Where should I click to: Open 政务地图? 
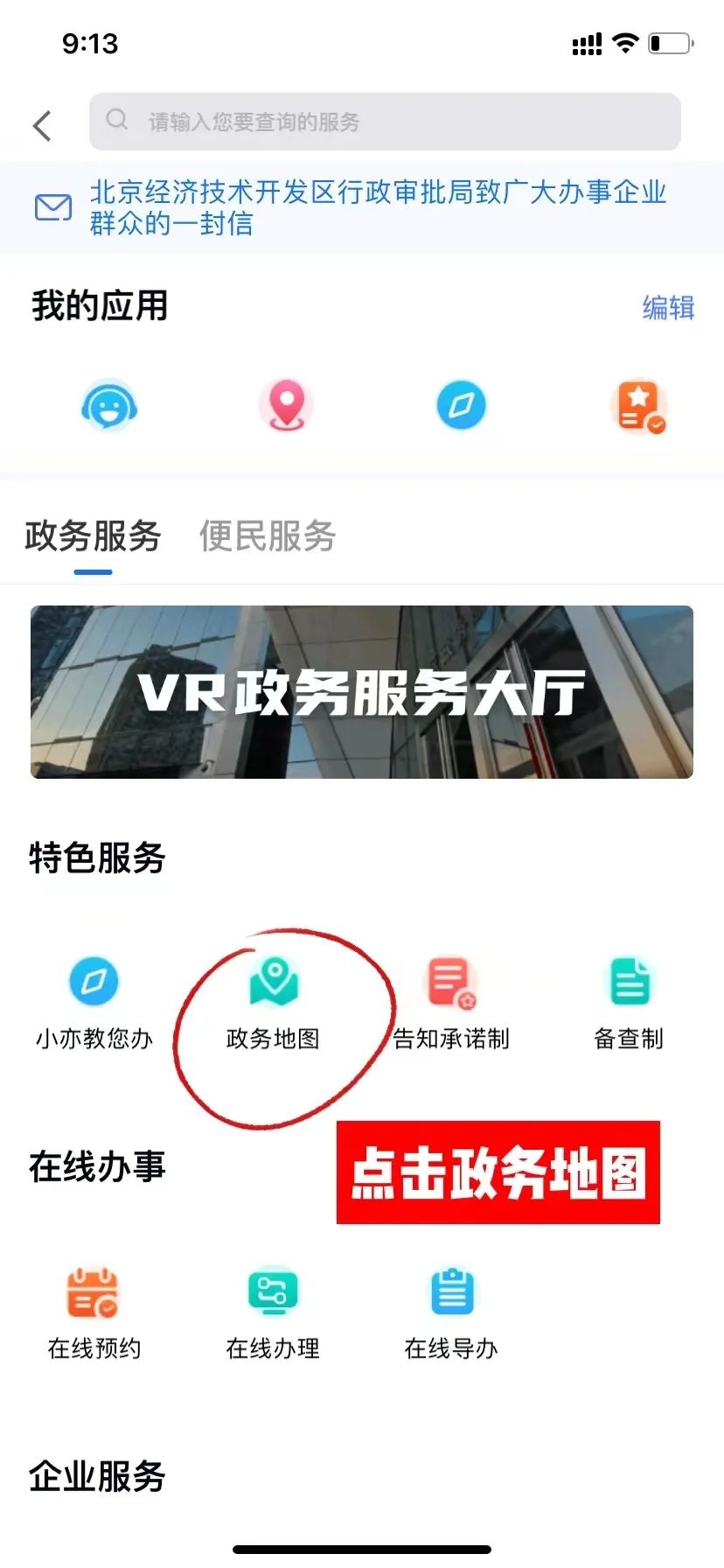(x=274, y=1001)
